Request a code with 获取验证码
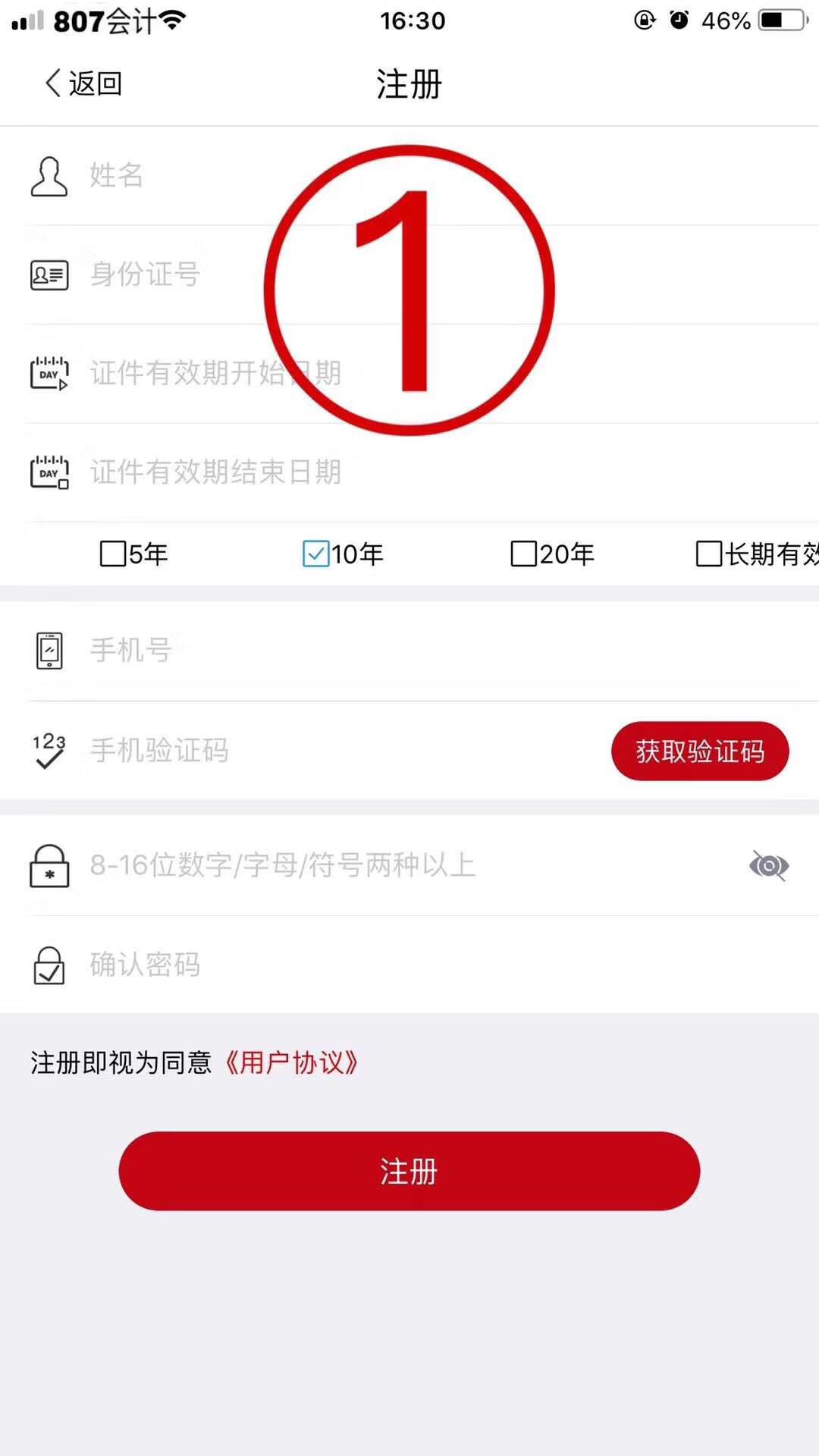Screen dimensions: 819x1456 coord(700,751)
